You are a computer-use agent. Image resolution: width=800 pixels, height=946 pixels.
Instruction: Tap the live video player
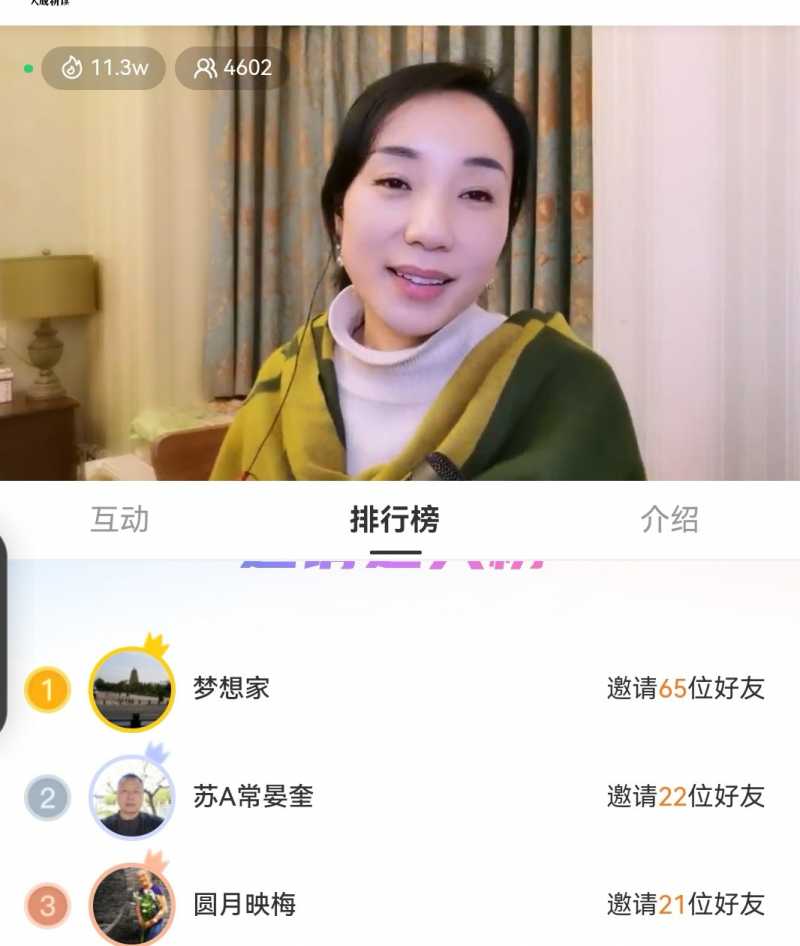pos(400,260)
